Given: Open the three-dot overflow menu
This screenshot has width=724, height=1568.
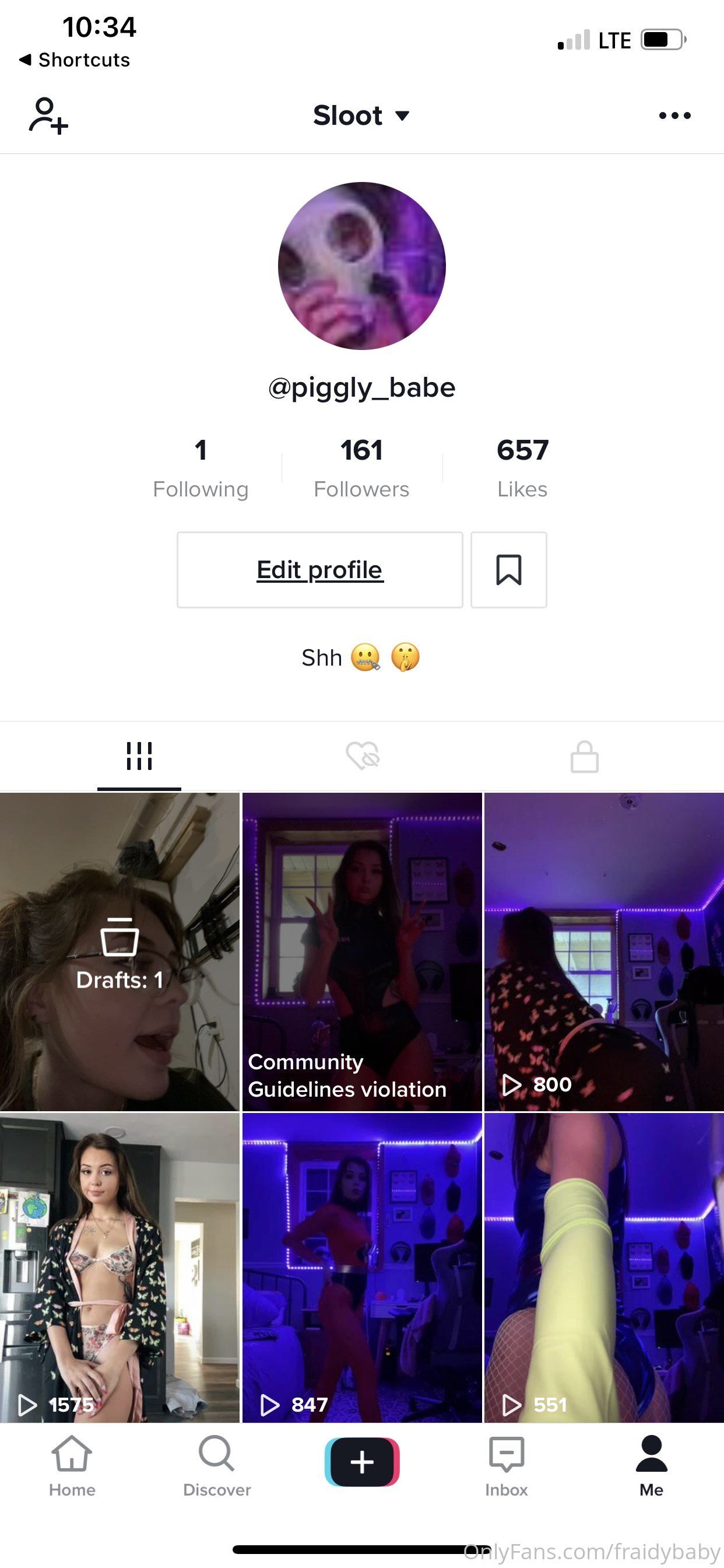Looking at the screenshot, I should click(x=674, y=115).
